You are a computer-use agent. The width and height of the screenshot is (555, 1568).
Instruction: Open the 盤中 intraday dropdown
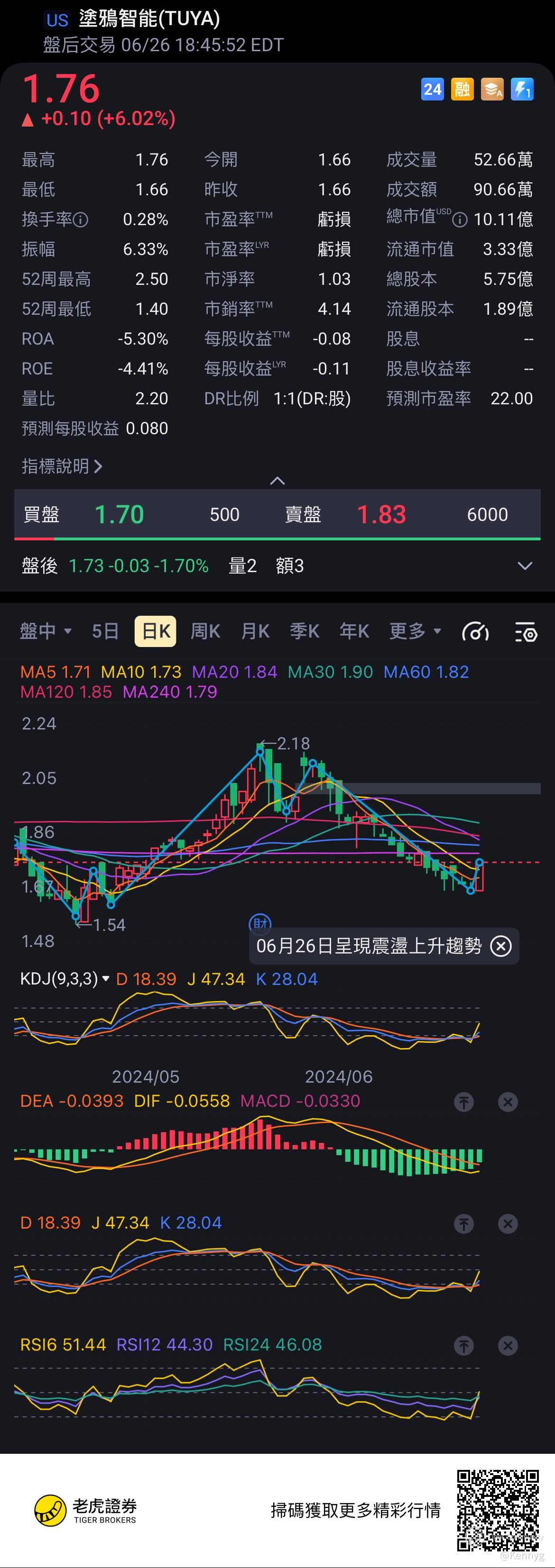tap(46, 631)
